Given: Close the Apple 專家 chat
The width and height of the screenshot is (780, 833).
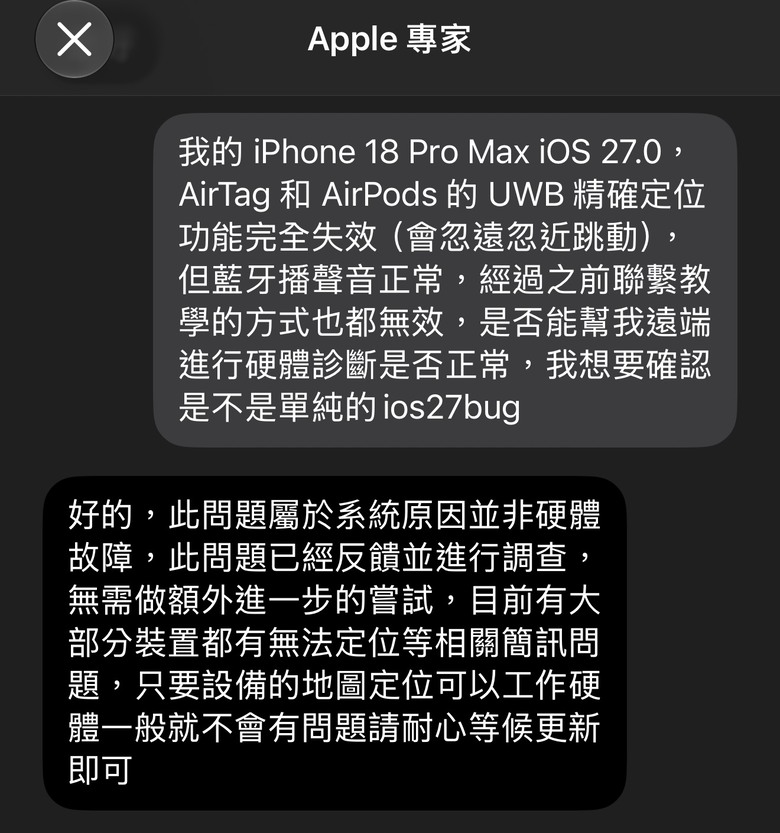Looking at the screenshot, I should (x=74, y=39).
